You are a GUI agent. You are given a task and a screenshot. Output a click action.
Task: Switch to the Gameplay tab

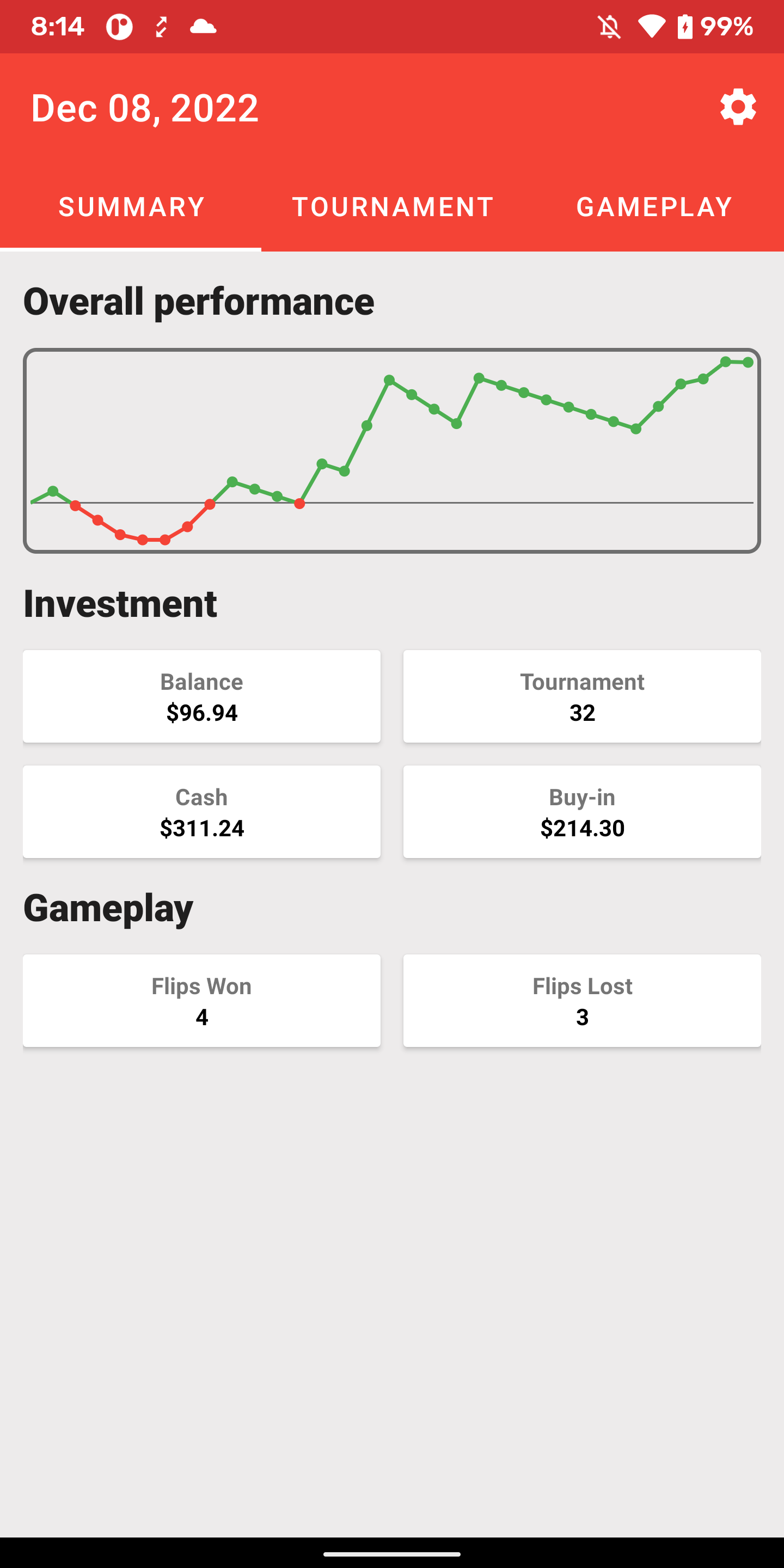(654, 207)
